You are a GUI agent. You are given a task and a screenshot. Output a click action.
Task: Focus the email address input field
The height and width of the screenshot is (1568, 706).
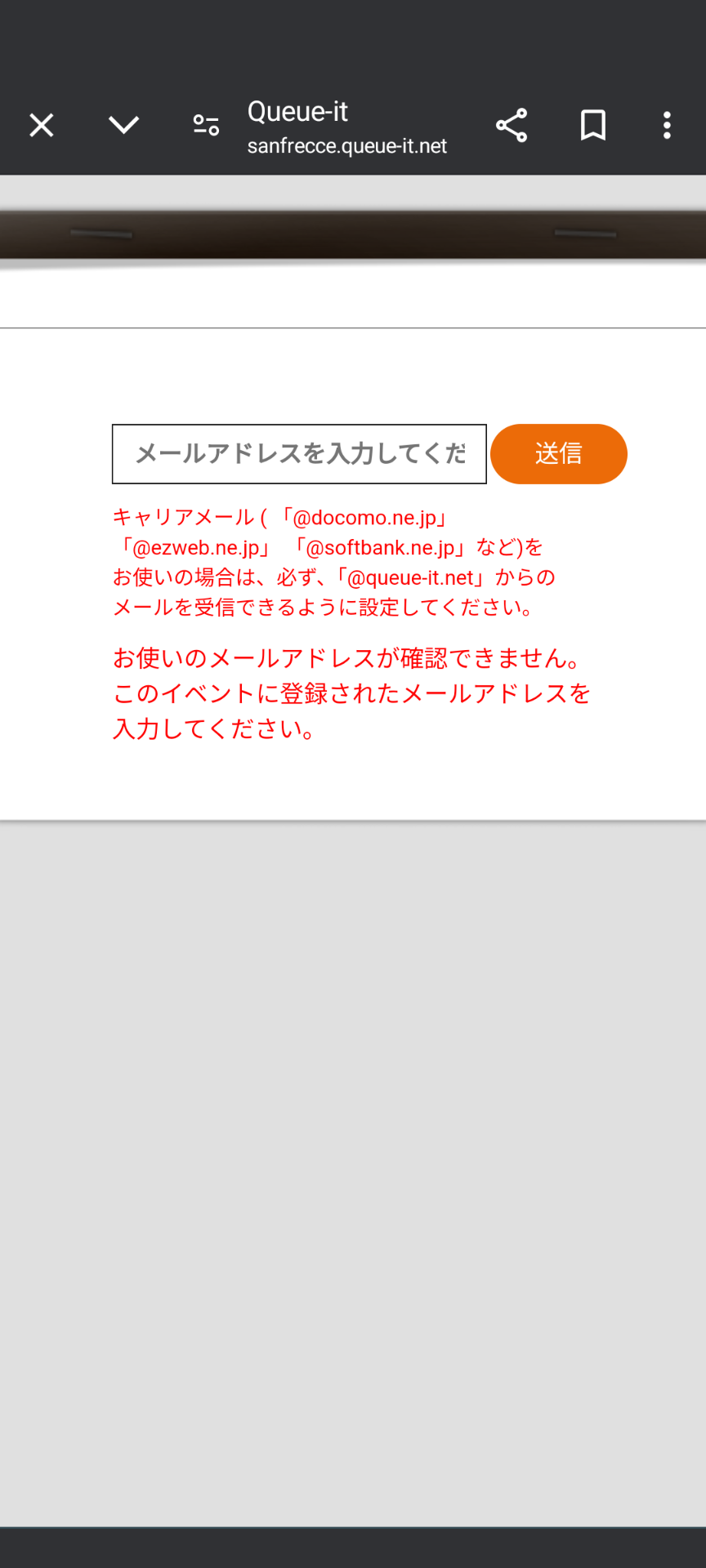pyautogui.click(x=299, y=454)
